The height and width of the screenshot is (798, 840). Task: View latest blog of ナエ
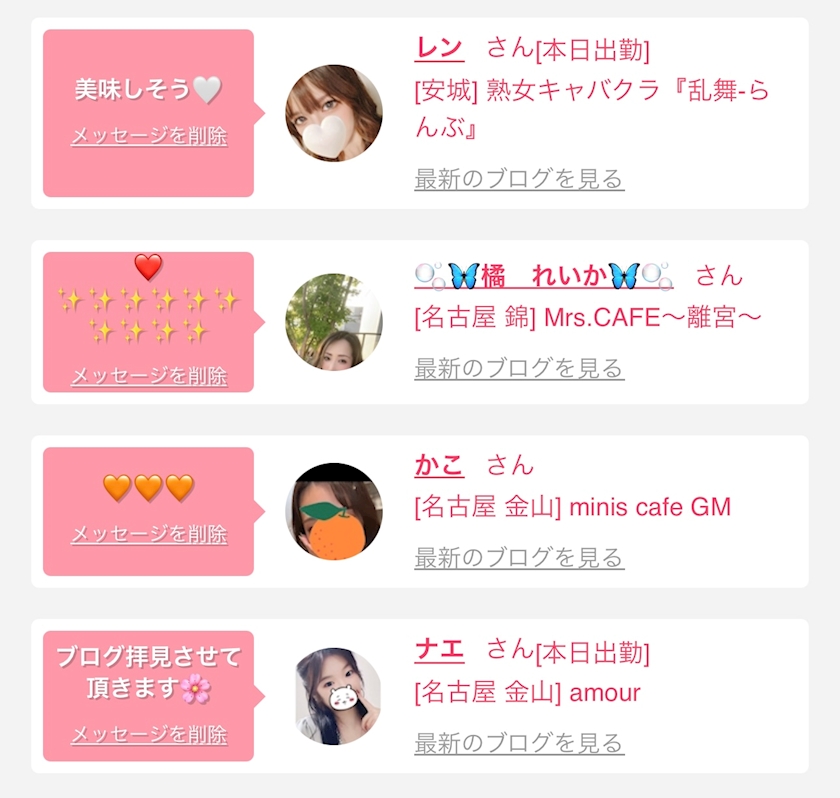pos(519,744)
